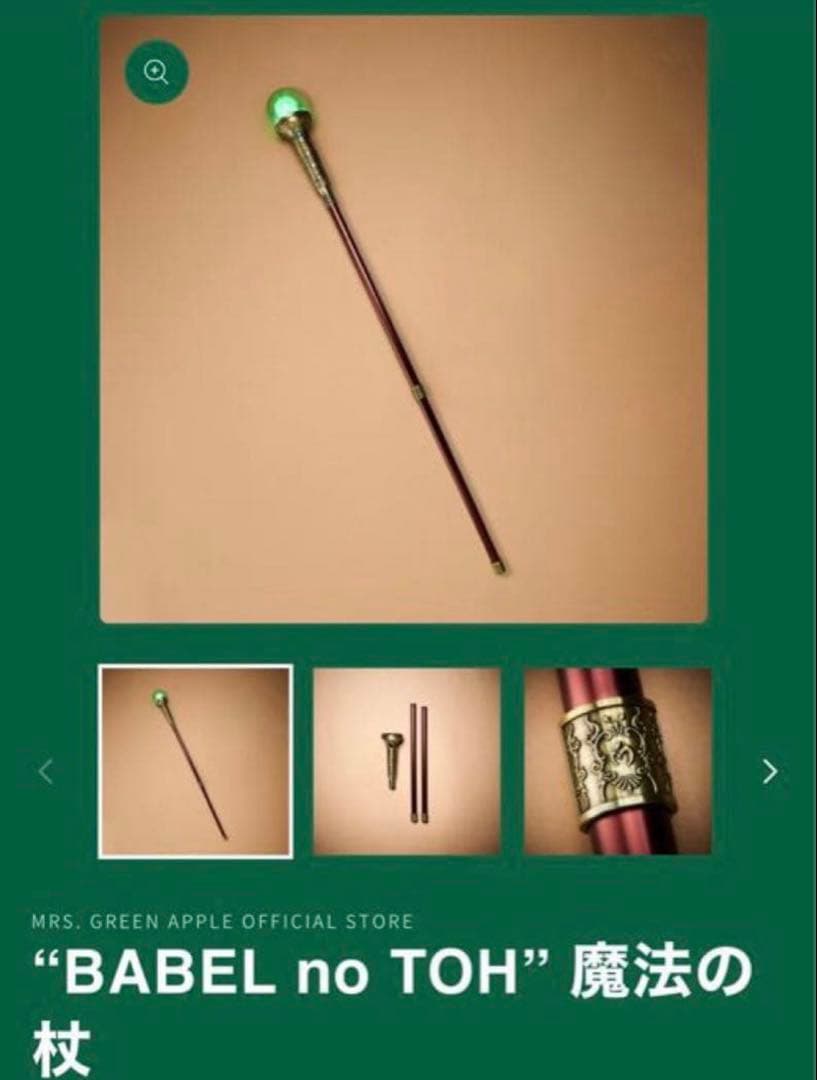Screen dimensions: 817x1080
Task: View the disassembled wand parts thumbnail
Action: (x=407, y=761)
